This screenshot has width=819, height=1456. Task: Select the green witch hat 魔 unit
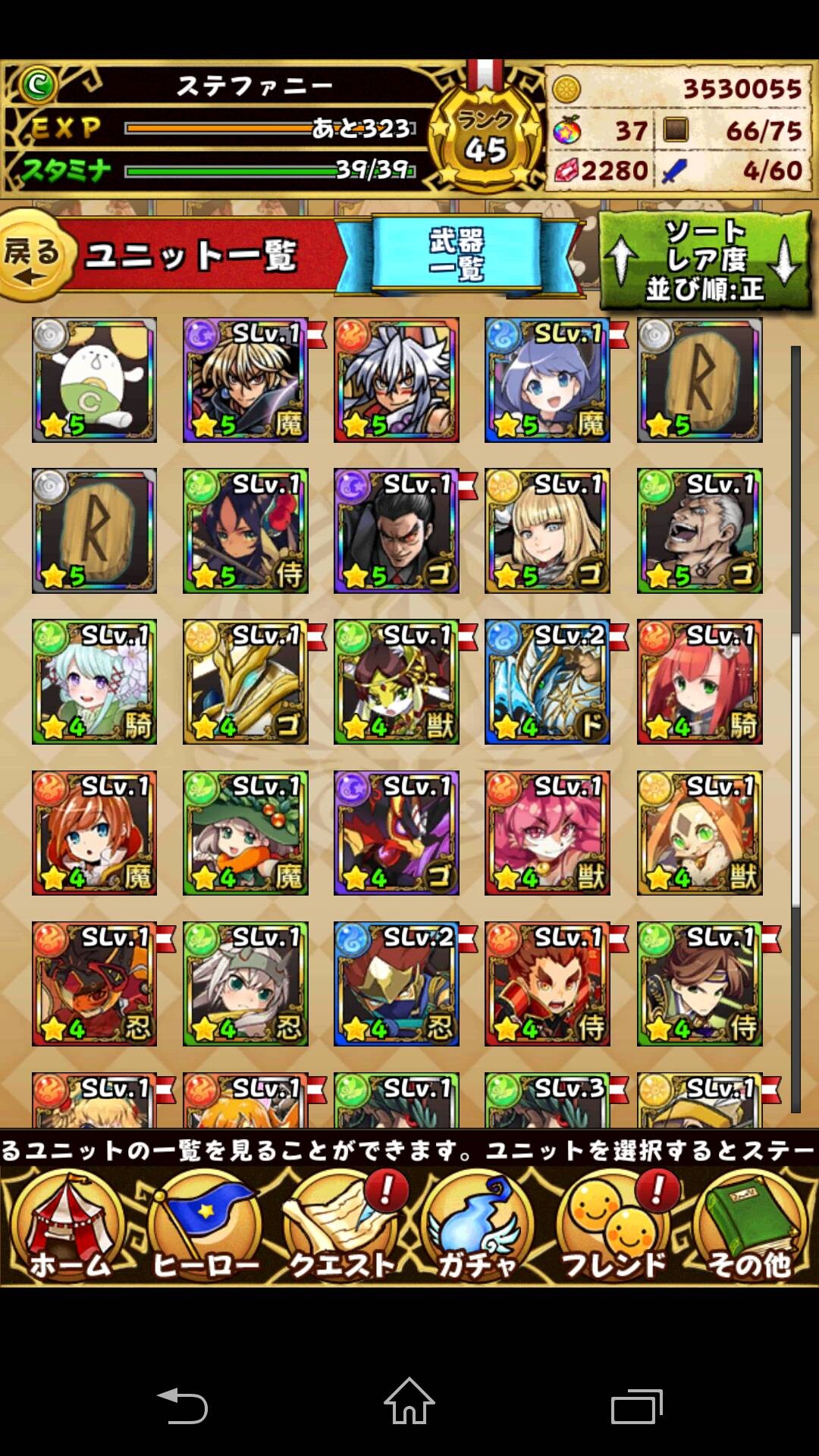(246, 833)
